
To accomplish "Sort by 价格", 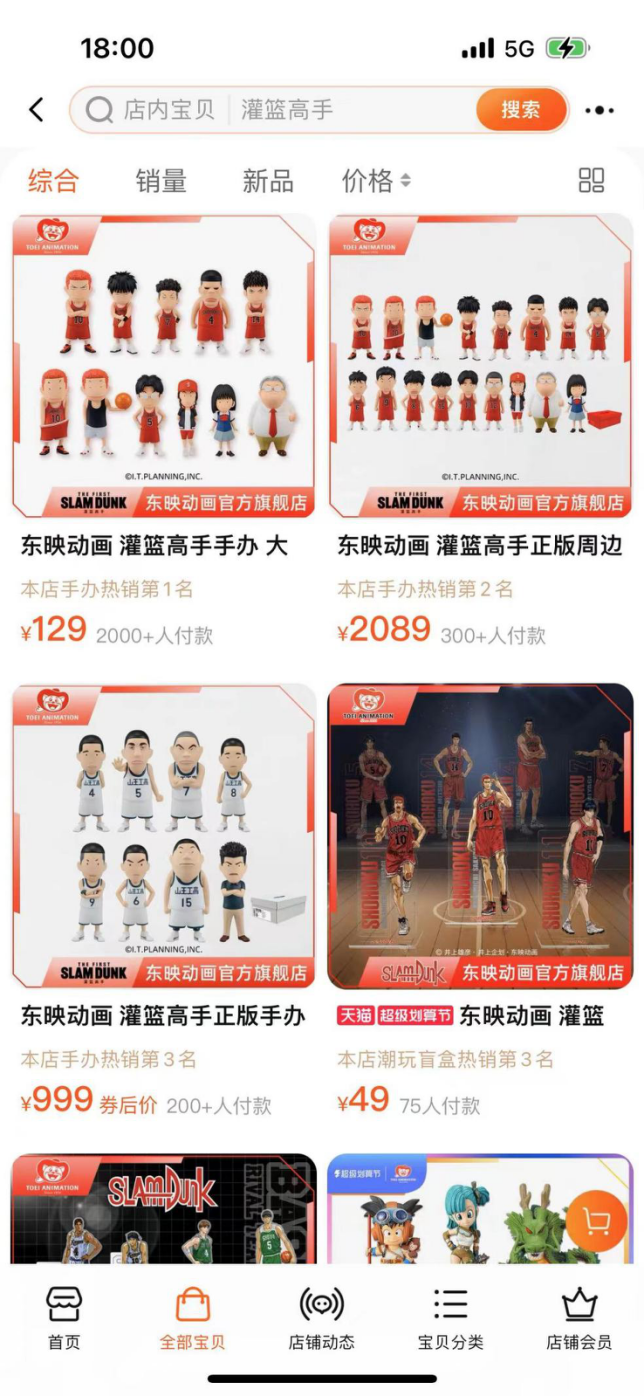I will click(x=375, y=181).
